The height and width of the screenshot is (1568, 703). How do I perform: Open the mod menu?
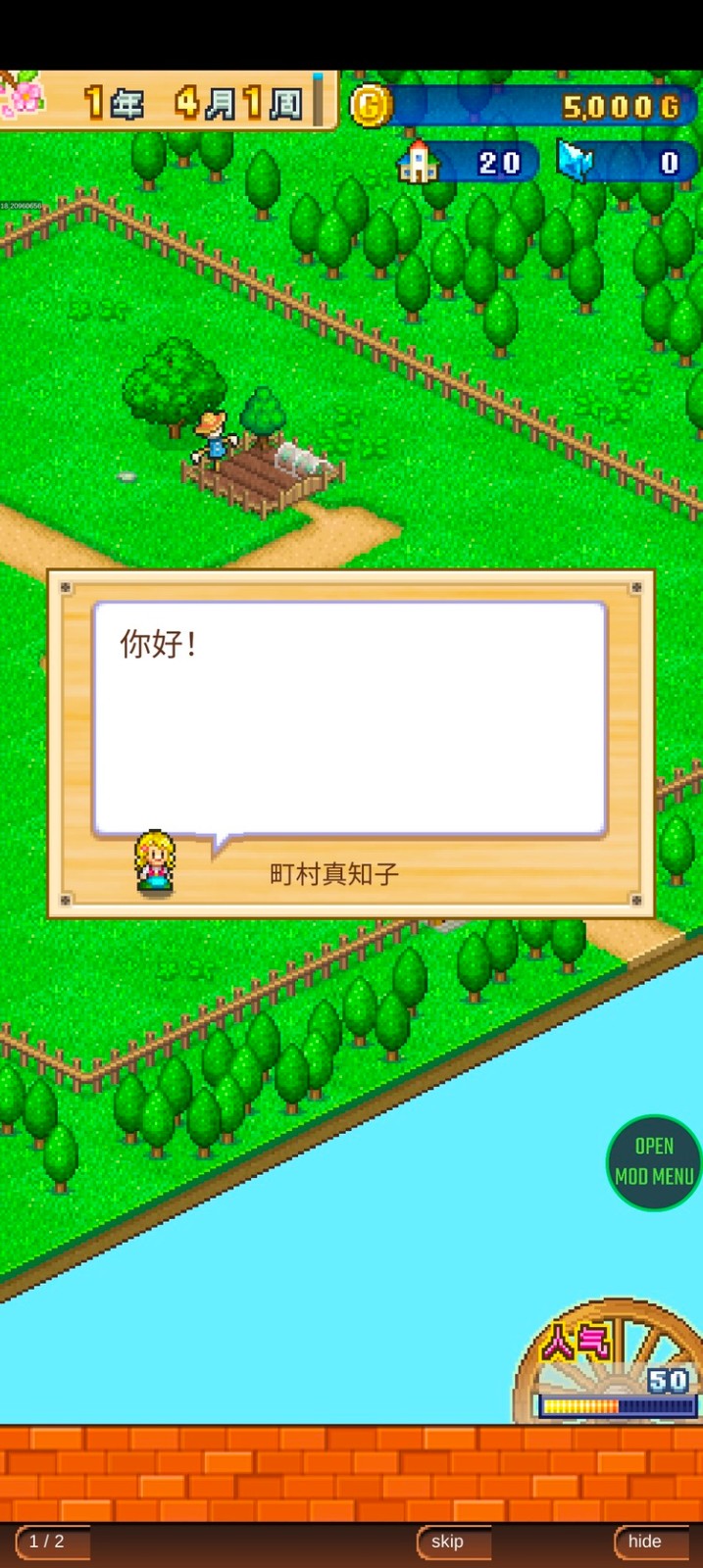[x=653, y=1162]
